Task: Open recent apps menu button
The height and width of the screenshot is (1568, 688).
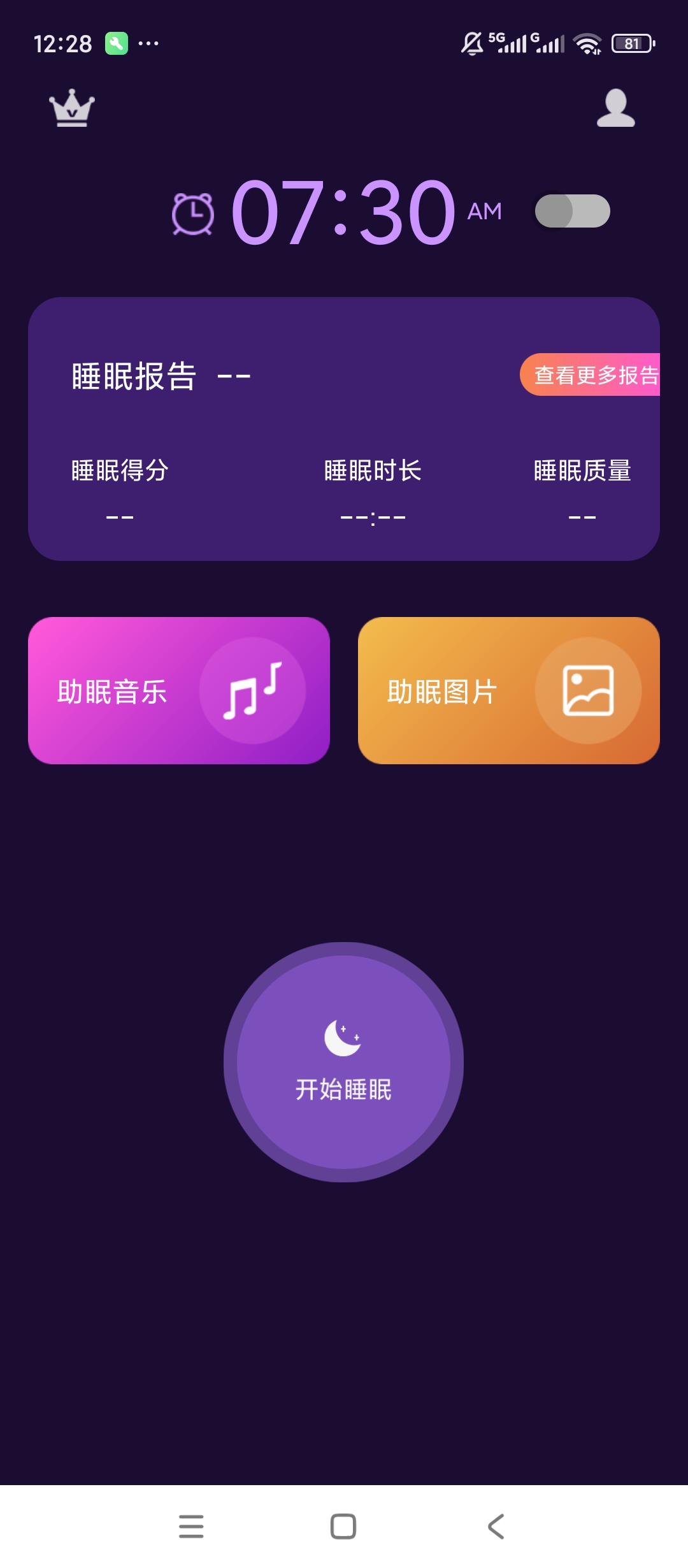Action: tap(191, 1527)
